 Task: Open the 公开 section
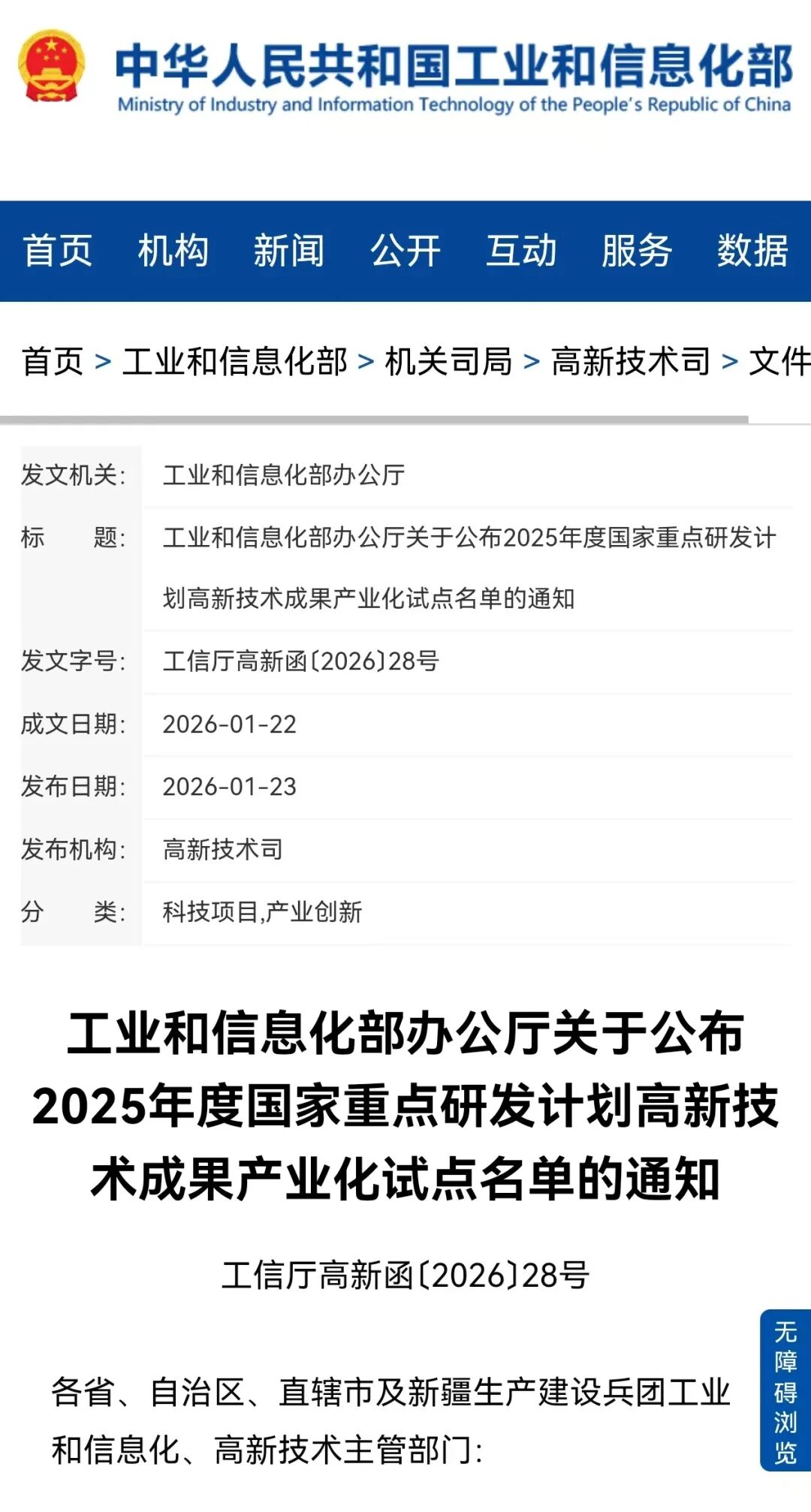405,251
